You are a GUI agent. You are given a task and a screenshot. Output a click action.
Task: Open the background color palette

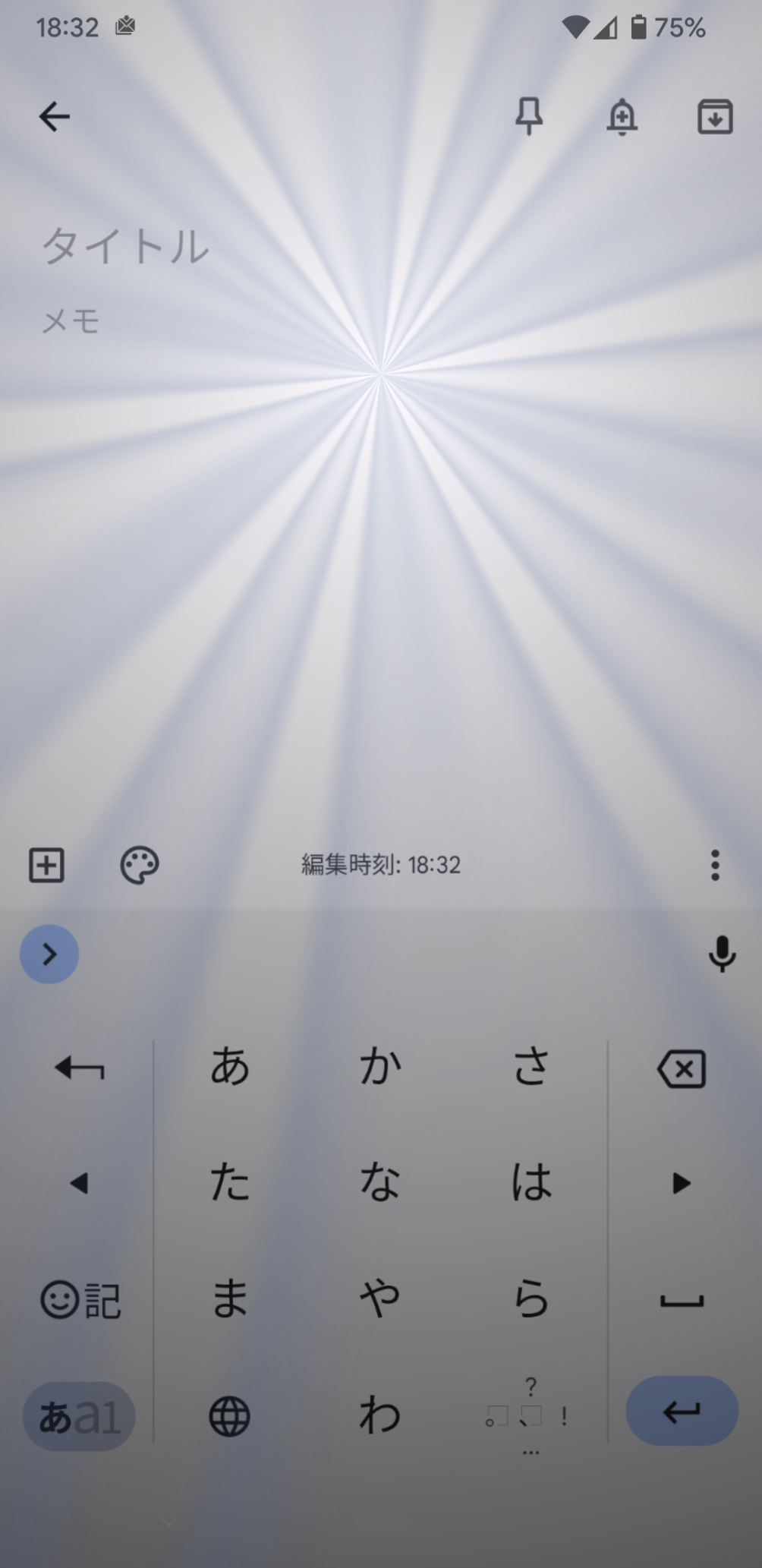point(140,865)
